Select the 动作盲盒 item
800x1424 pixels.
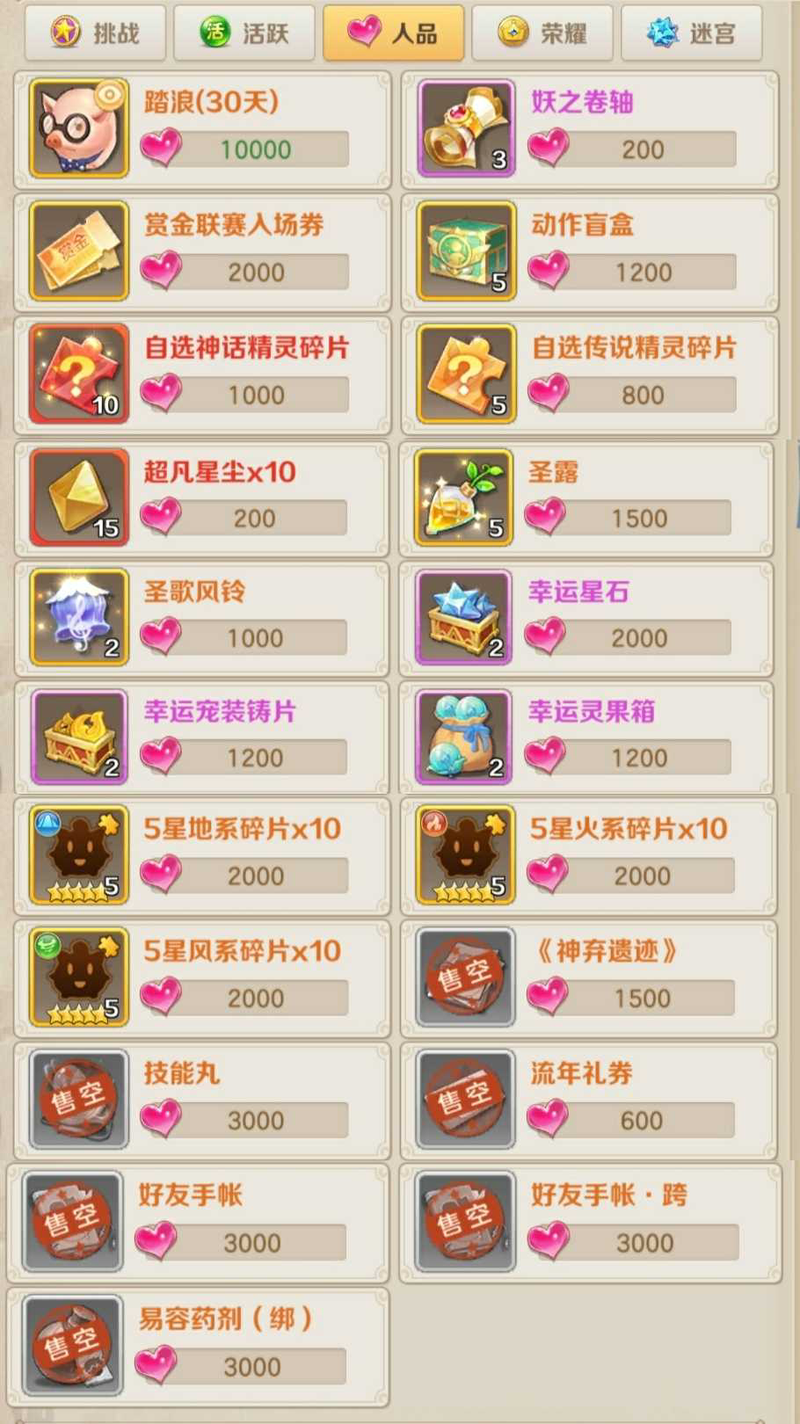coord(589,252)
